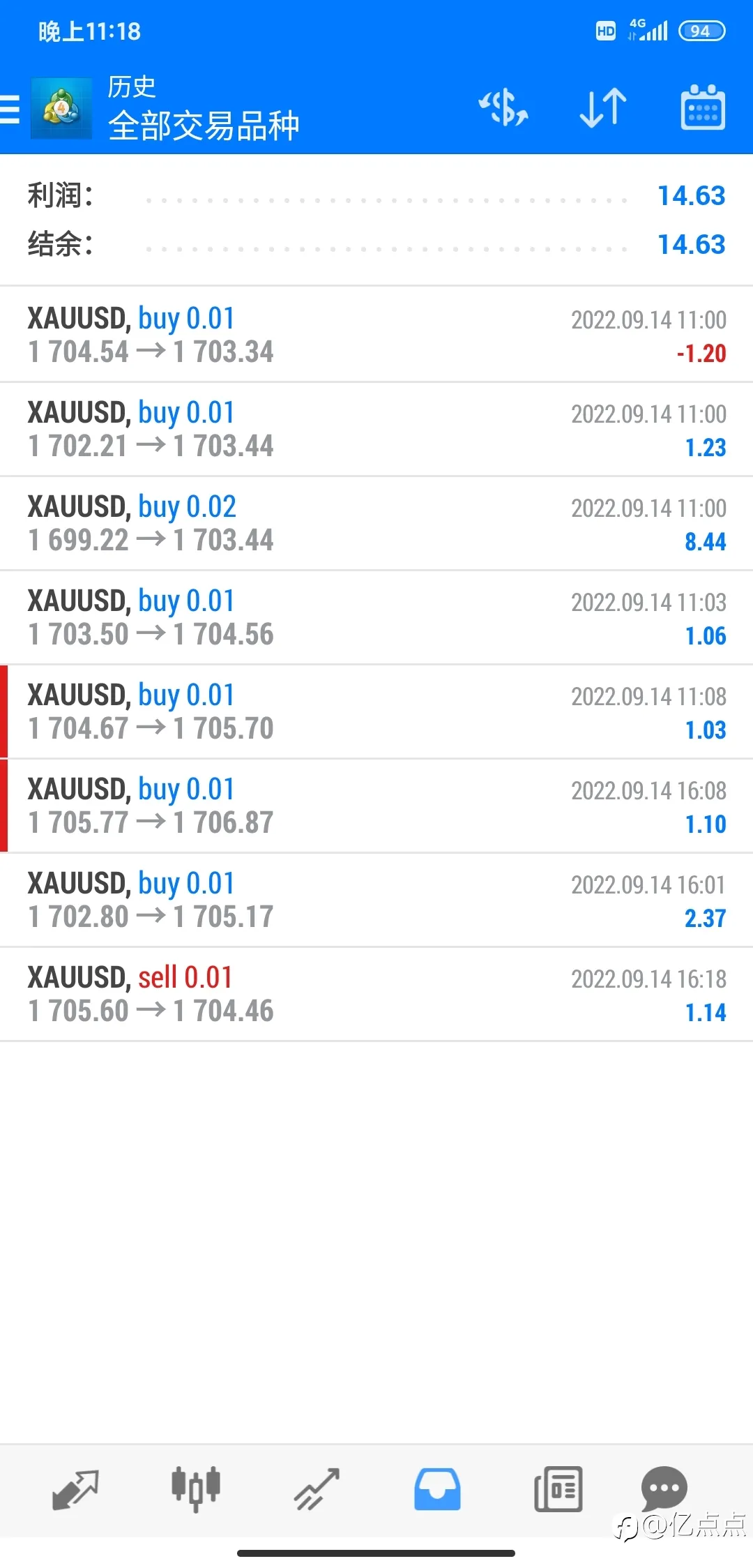Screen dimensions: 753x1568
Task: Open the trade with profit 2.37
Action: click(376, 900)
